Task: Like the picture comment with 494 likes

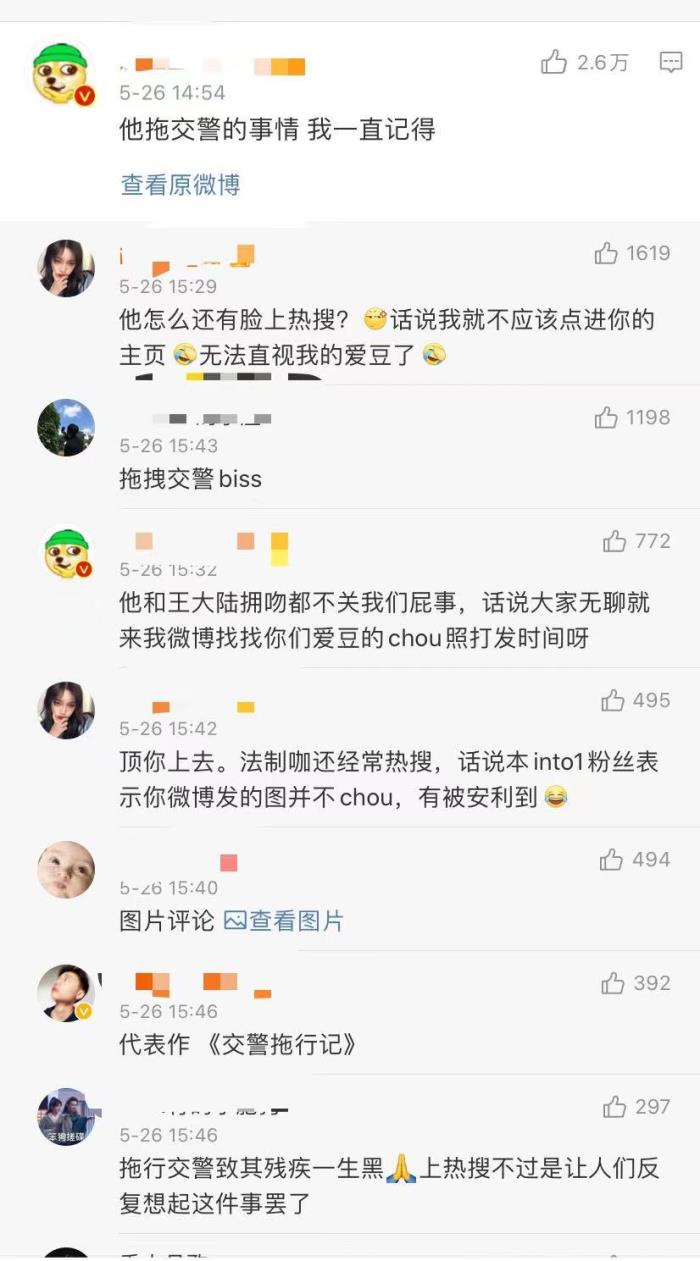Action: click(x=611, y=860)
